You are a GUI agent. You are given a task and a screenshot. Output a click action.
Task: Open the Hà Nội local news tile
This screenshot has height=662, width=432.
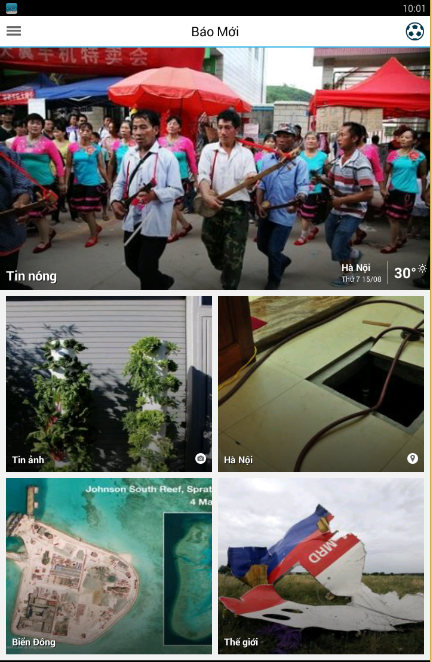[x=321, y=384]
